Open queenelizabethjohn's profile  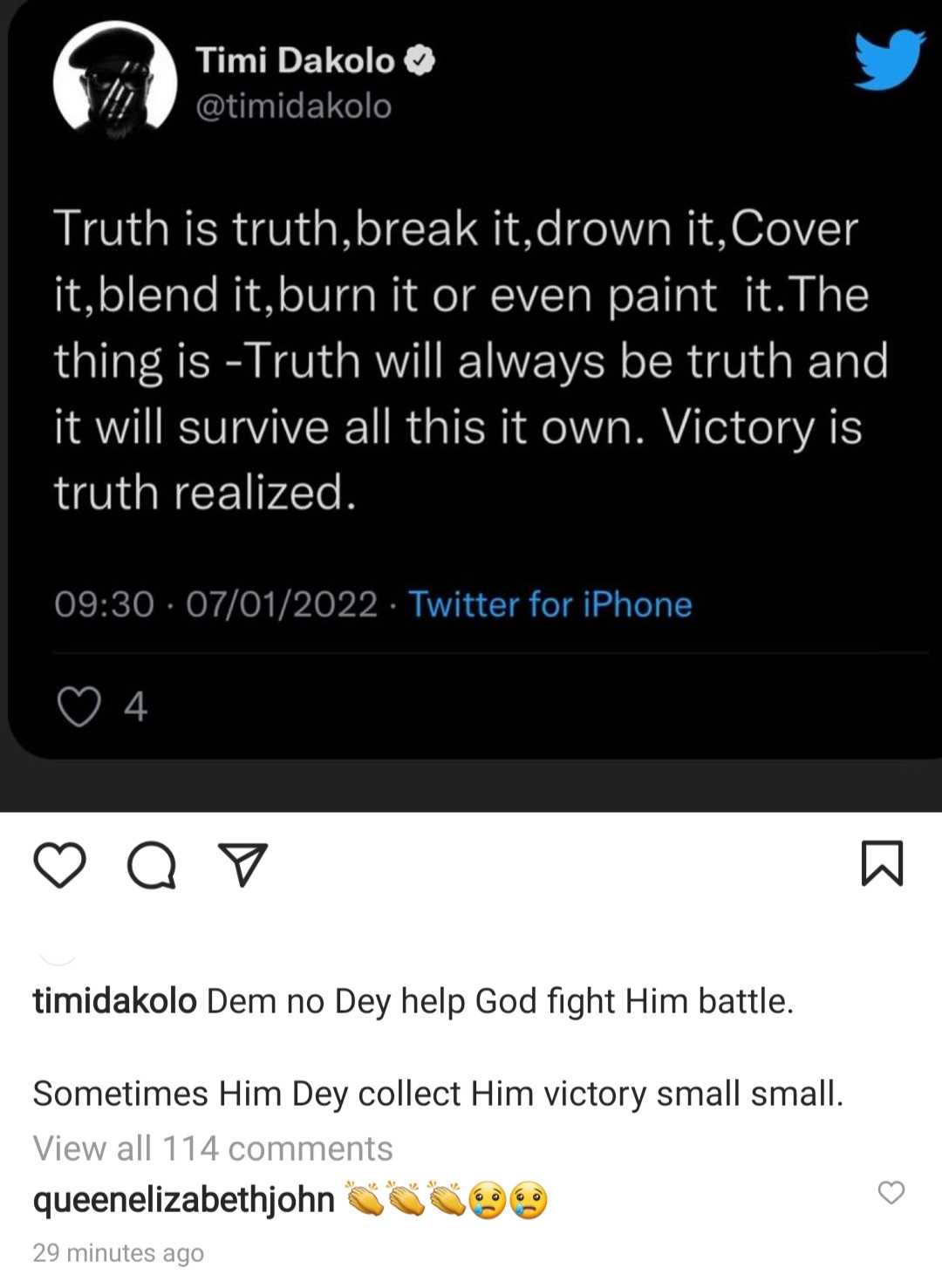pos(183,1200)
